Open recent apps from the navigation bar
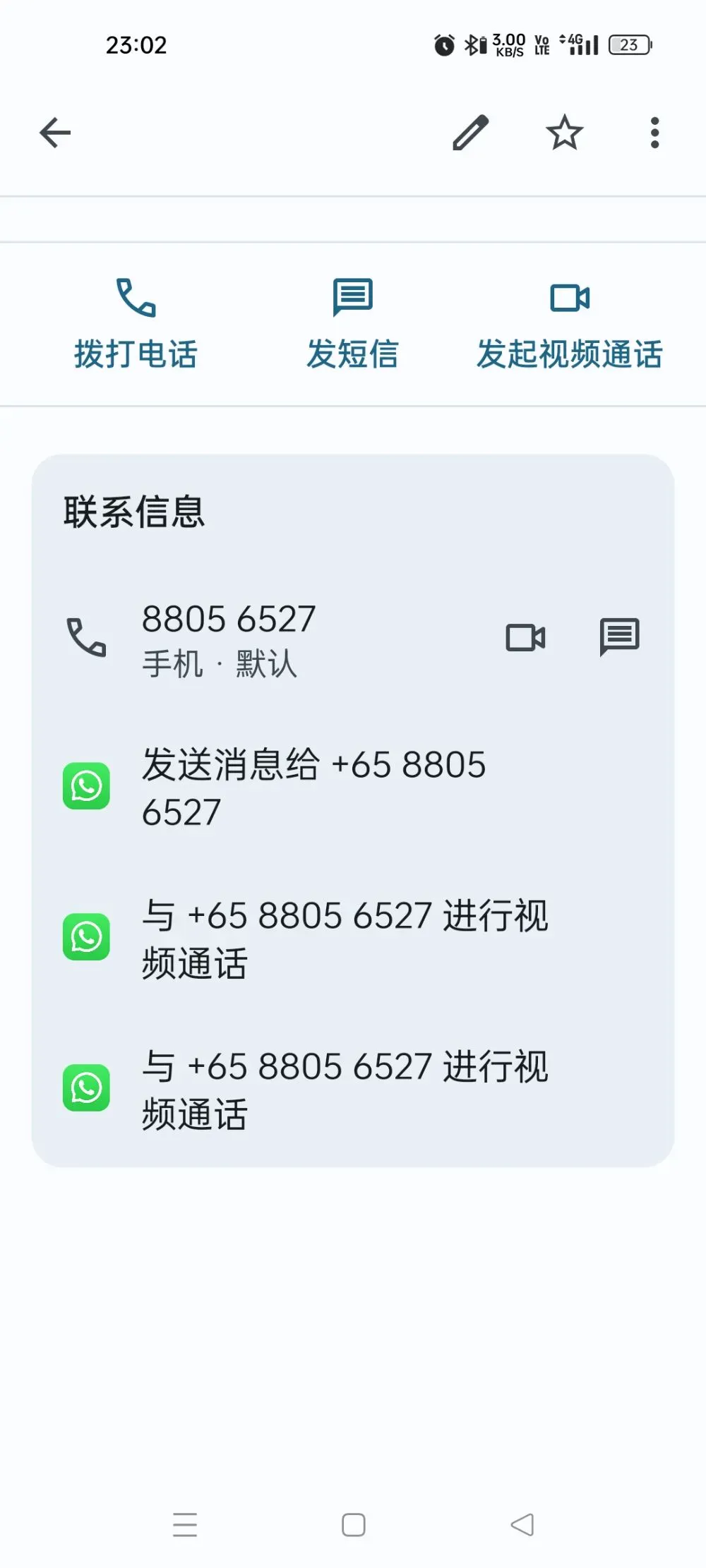 (x=185, y=1525)
